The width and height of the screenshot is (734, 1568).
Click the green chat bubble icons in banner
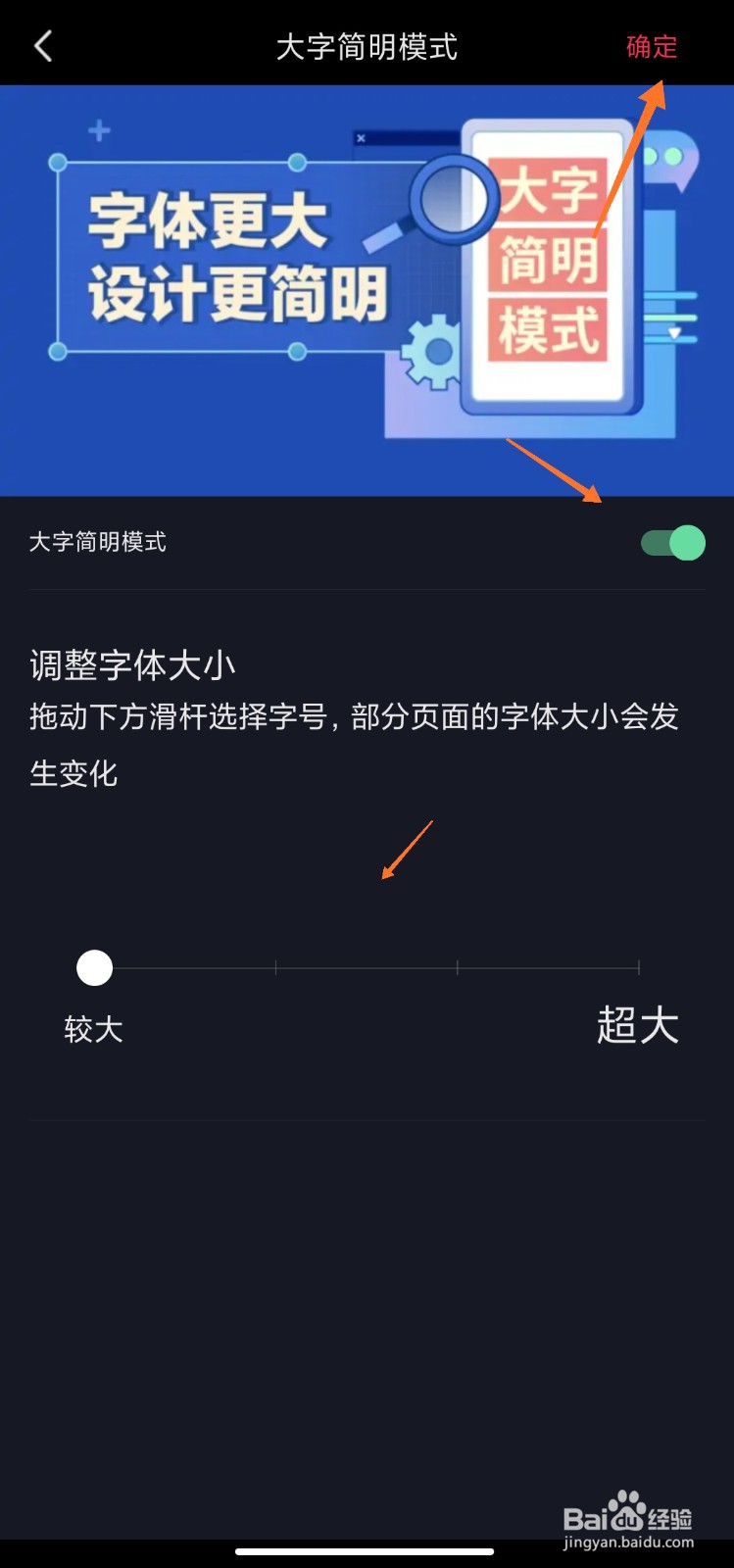pyautogui.click(x=664, y=157)
